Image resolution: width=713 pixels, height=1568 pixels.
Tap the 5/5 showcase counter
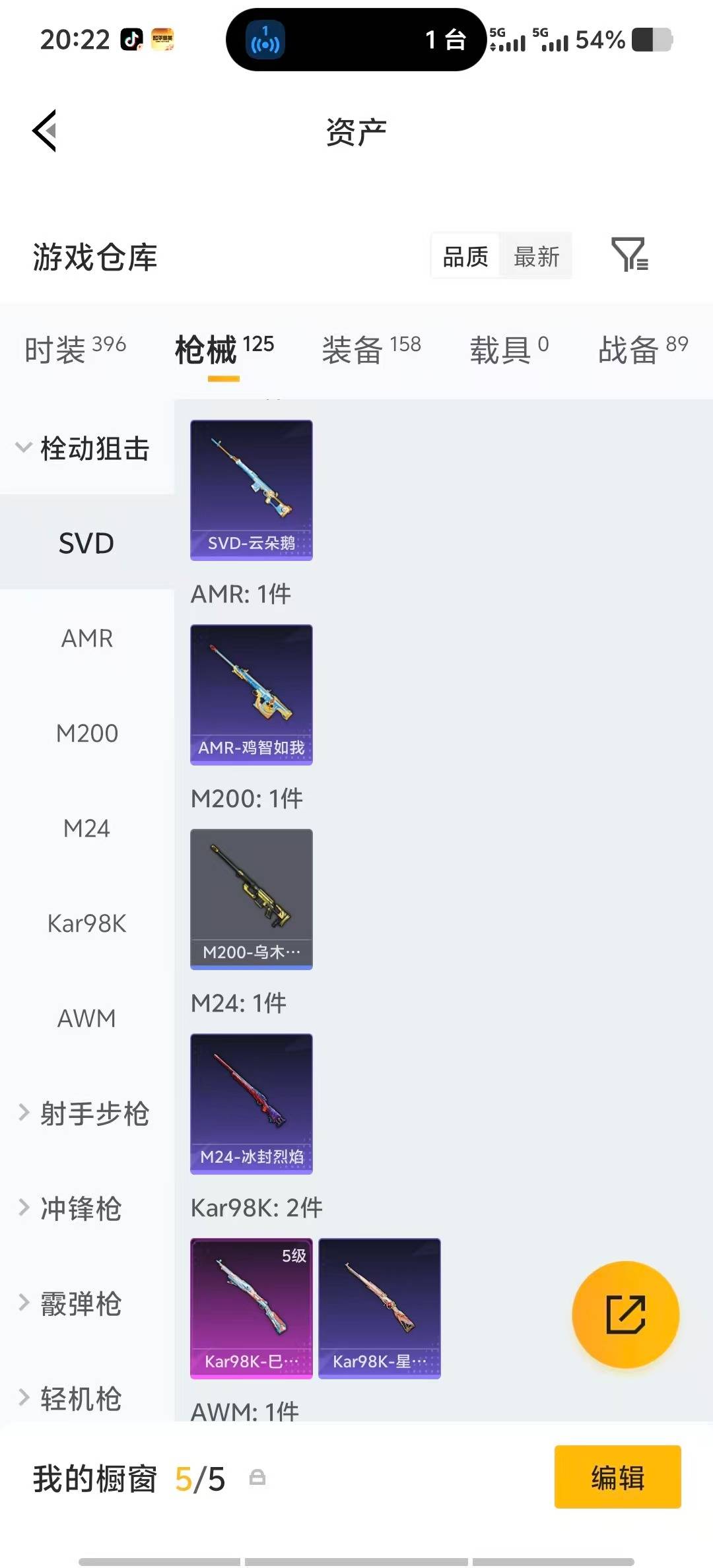(x=199, y=1479)
